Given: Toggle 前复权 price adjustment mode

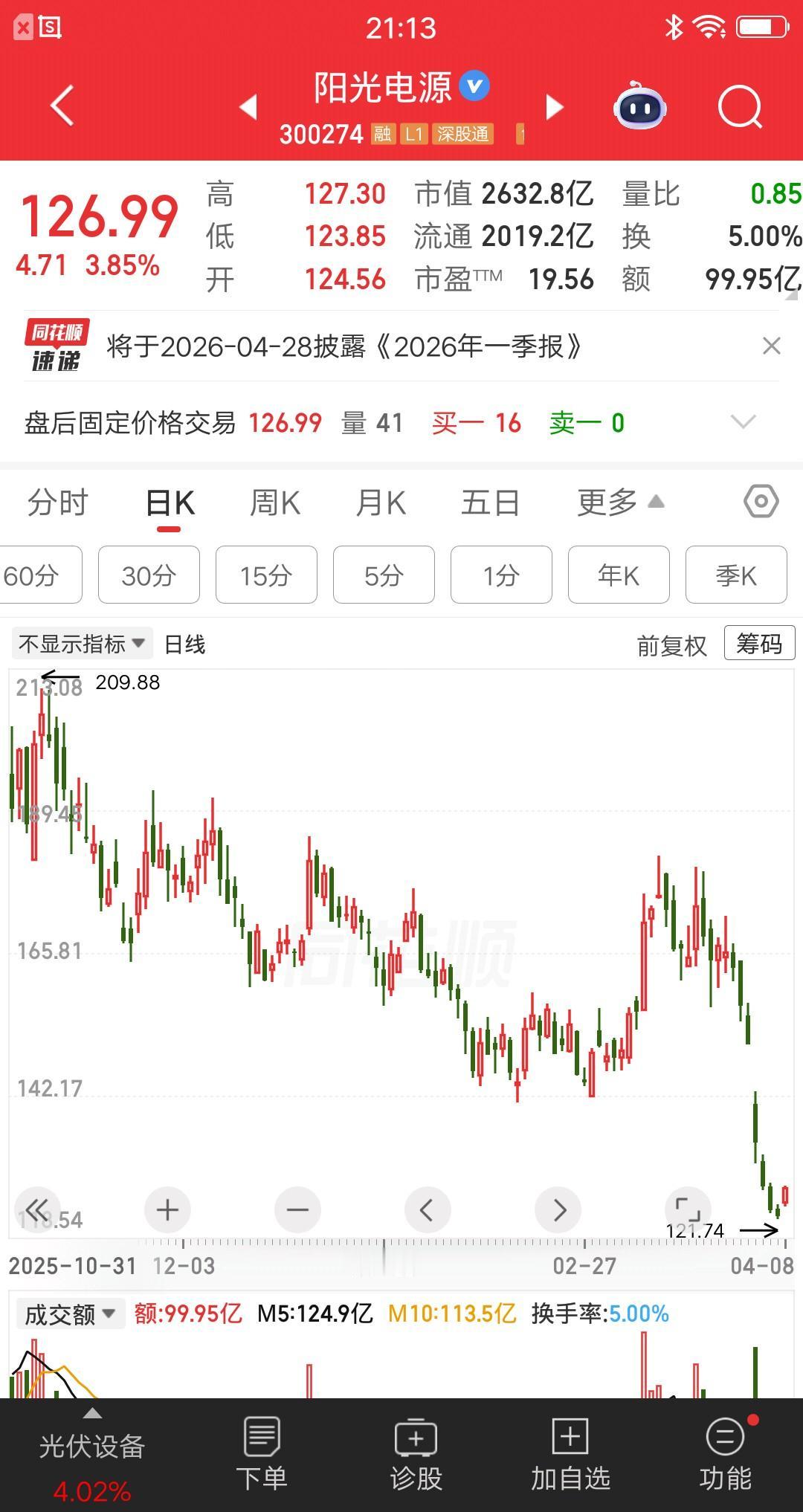Looking at the screenshot, I should pos(671,644).
